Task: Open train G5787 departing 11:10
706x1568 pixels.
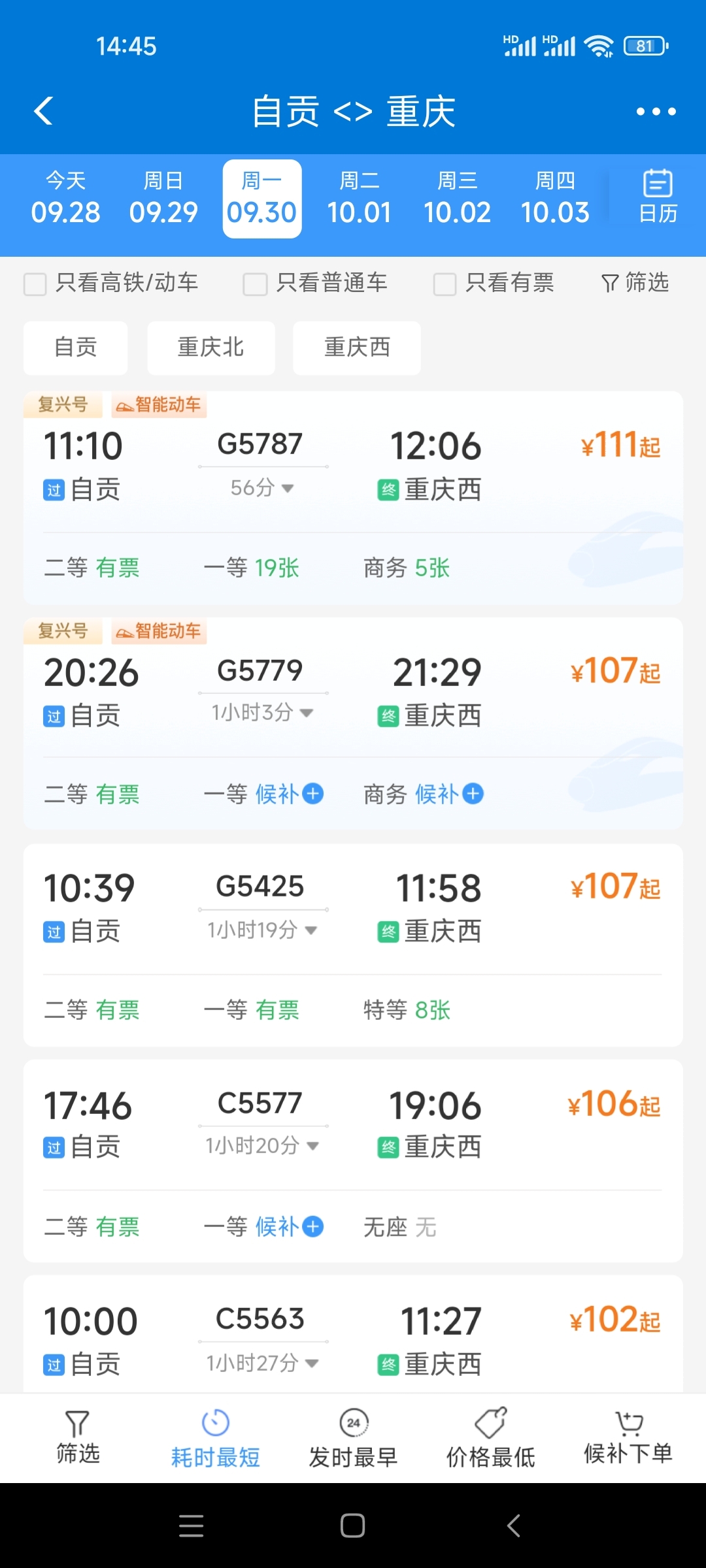Action: [x=353, y=498]
